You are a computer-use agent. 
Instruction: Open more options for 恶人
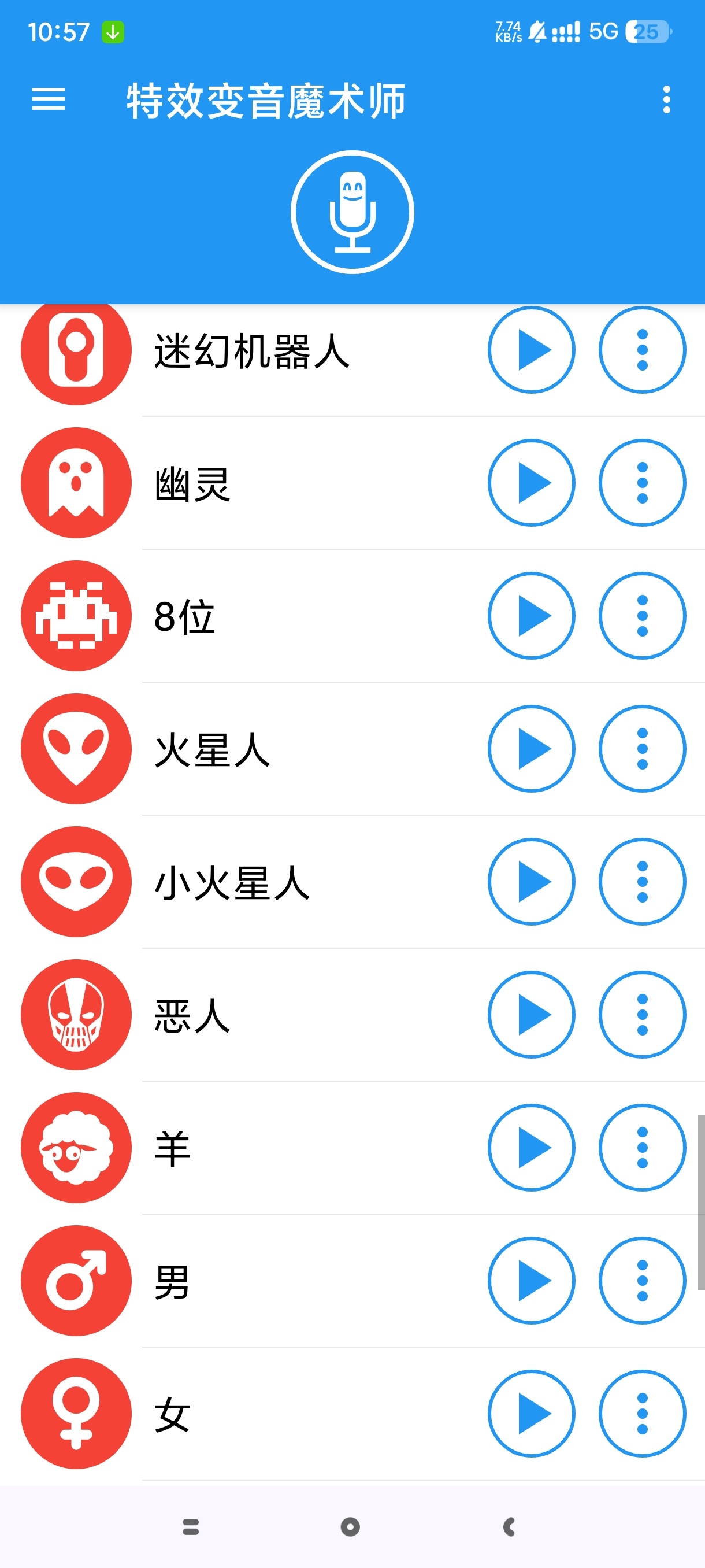point(642,1015)
